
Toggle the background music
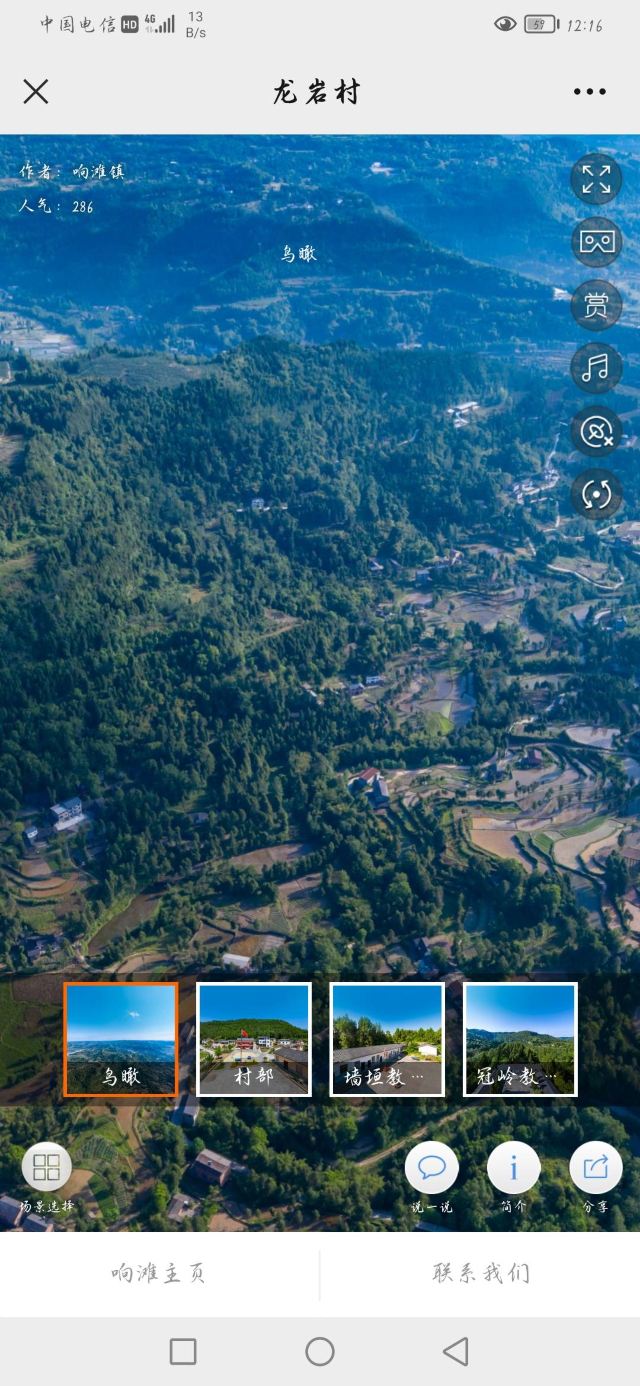pyautogui.click(x=596, y=368)
